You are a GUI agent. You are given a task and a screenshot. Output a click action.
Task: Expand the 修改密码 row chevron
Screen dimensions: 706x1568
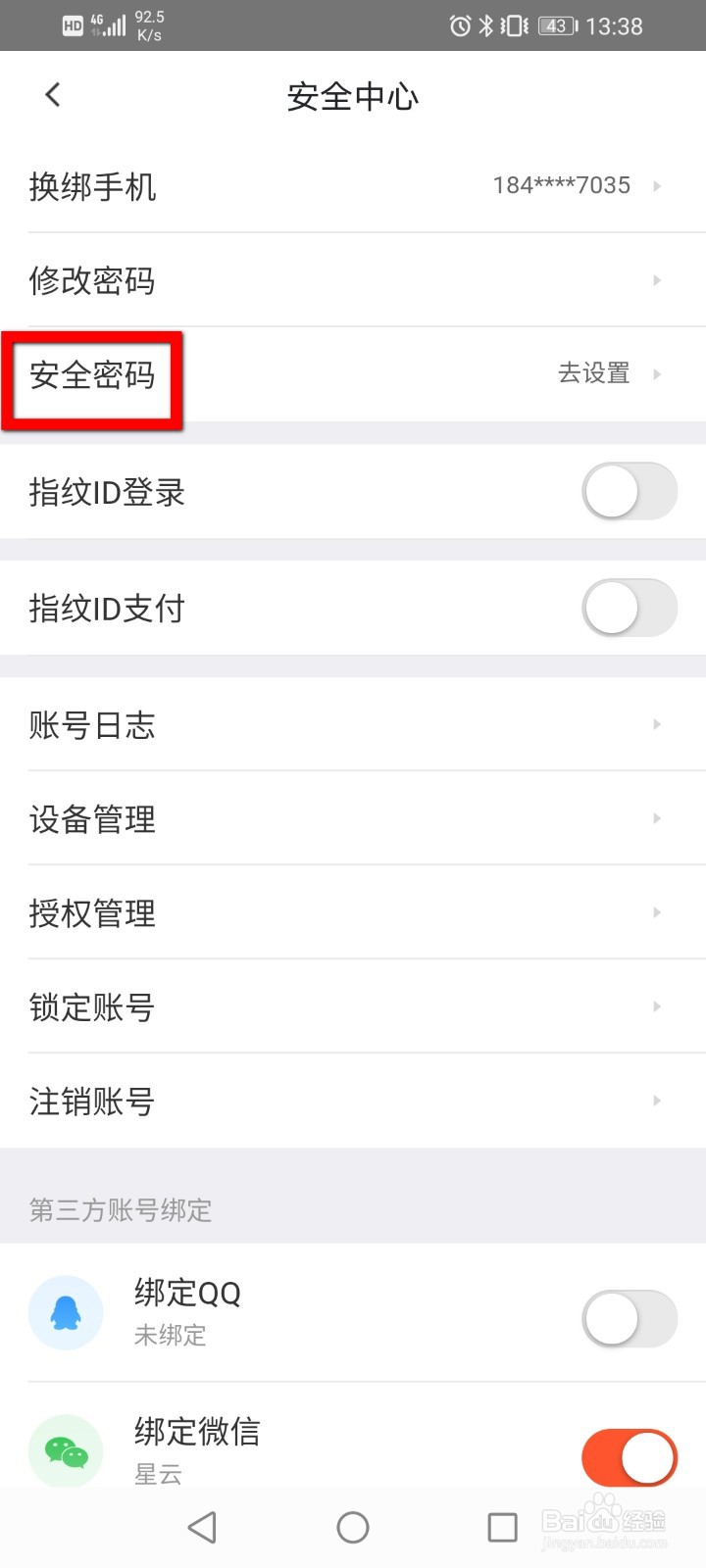pyautogui.click(x=656, y=280)
